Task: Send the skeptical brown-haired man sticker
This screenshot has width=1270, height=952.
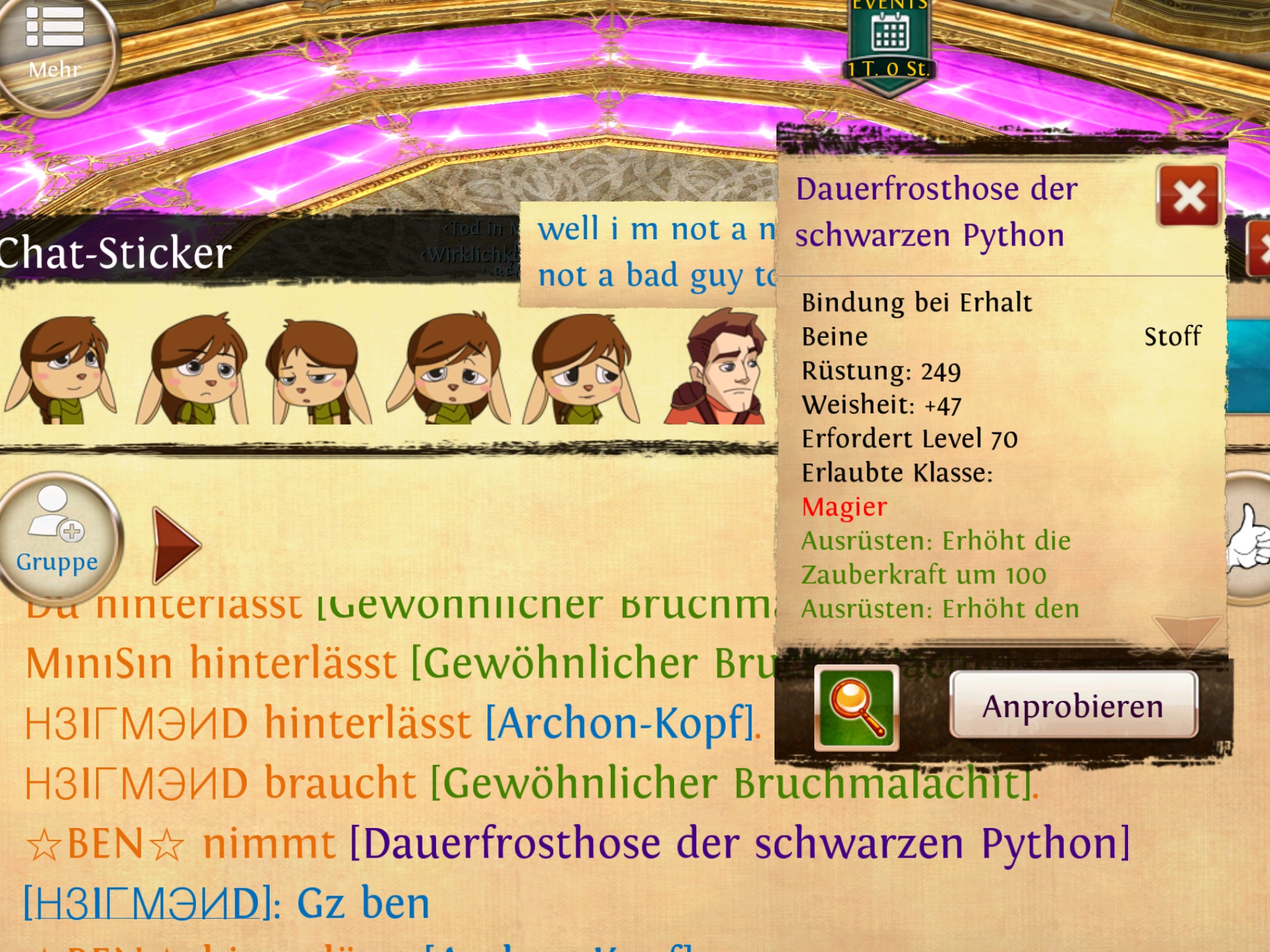Action: [719, 369]
